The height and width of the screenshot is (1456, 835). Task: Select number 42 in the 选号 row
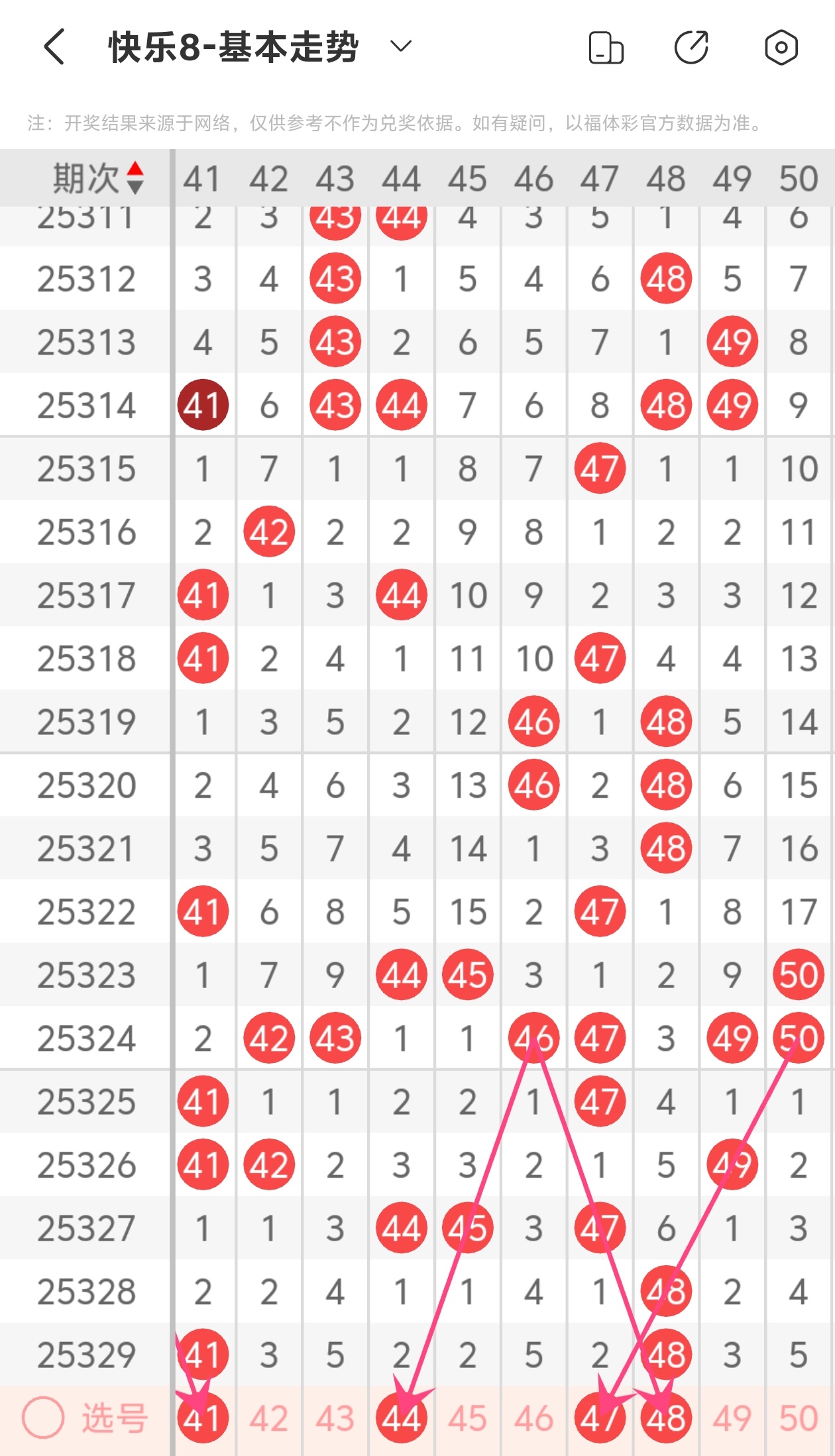click(269, 1418)
